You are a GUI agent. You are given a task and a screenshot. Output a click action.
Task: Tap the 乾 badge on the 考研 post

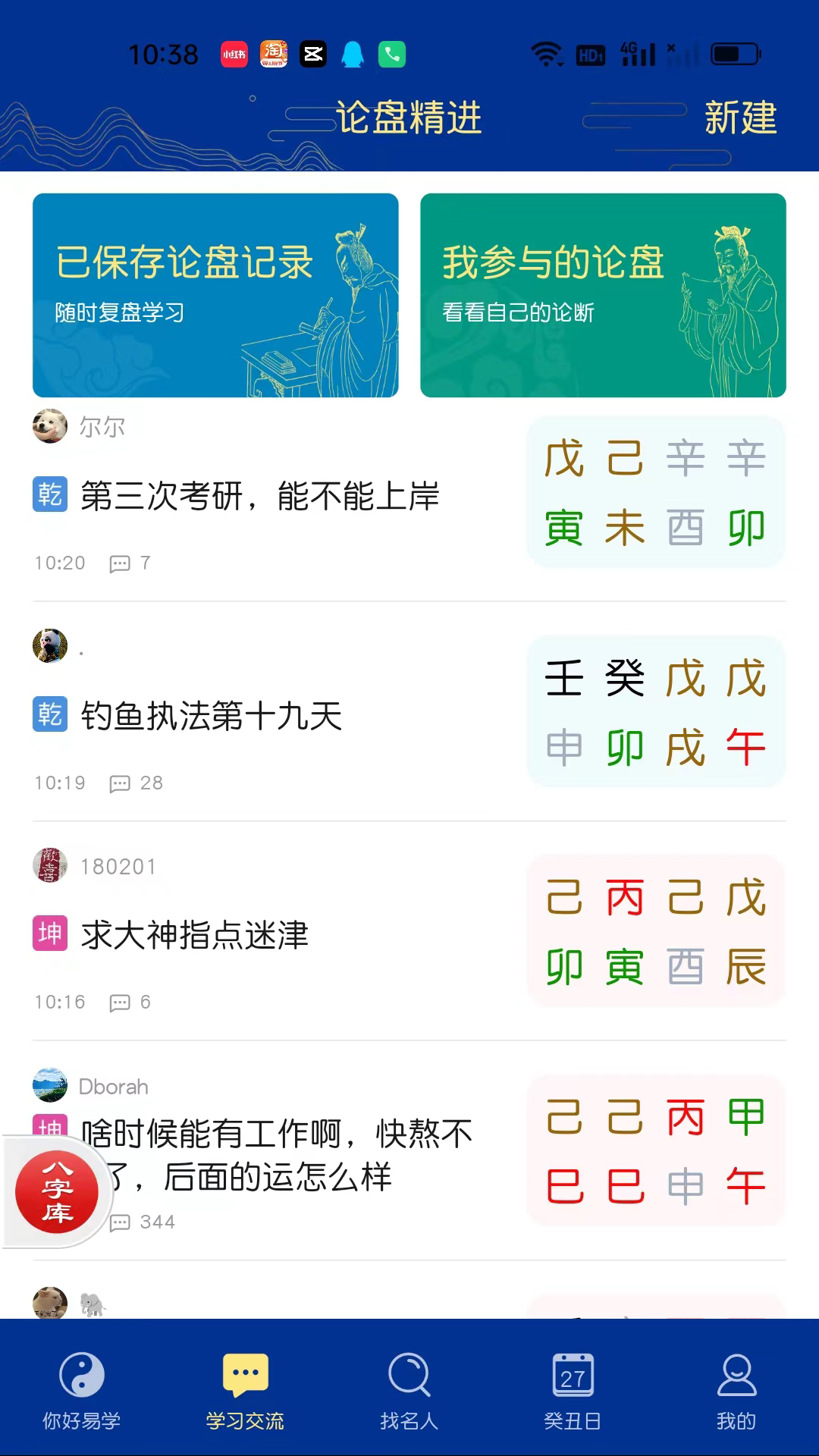coord(50,497)
